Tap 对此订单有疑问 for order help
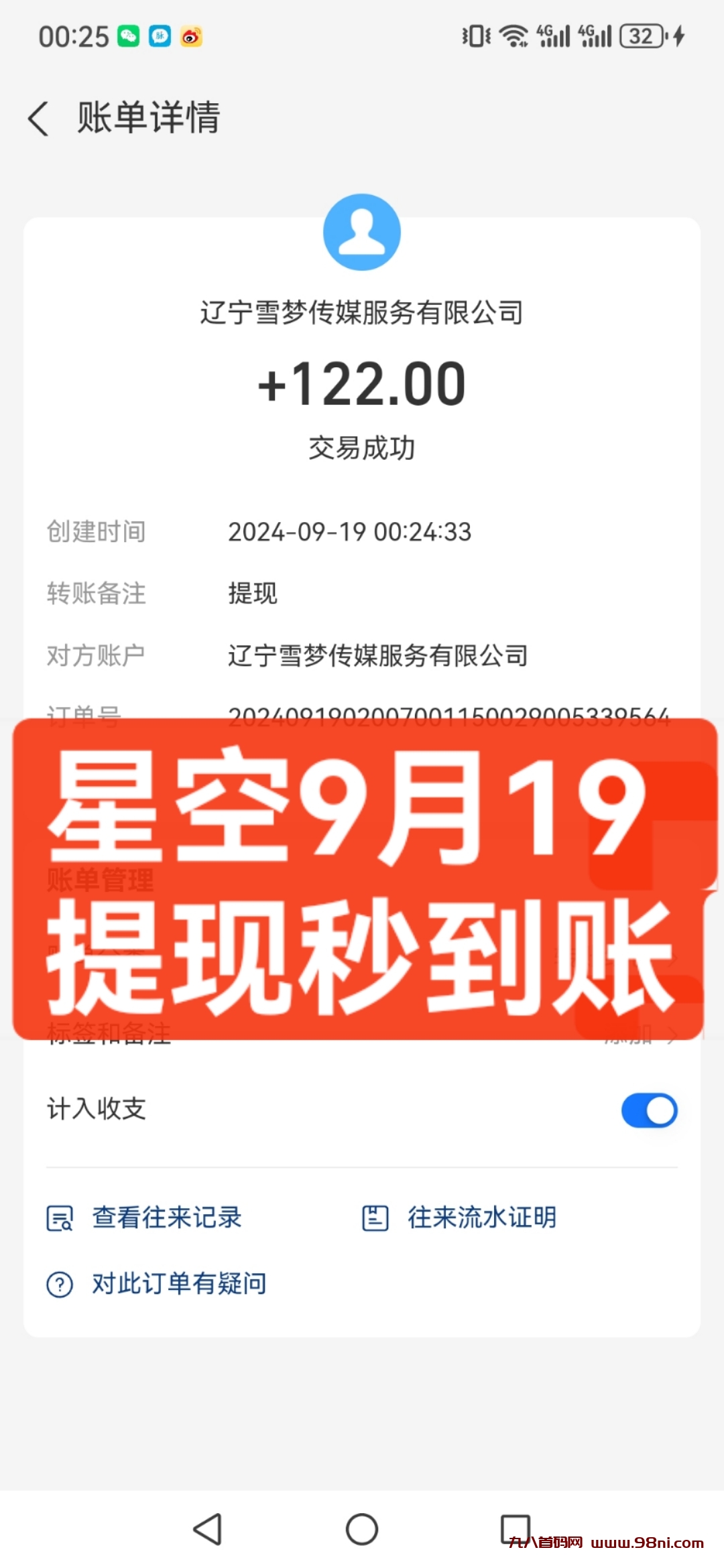Viewport: 724px width, 1568px height. click(x=178, y=1283)
